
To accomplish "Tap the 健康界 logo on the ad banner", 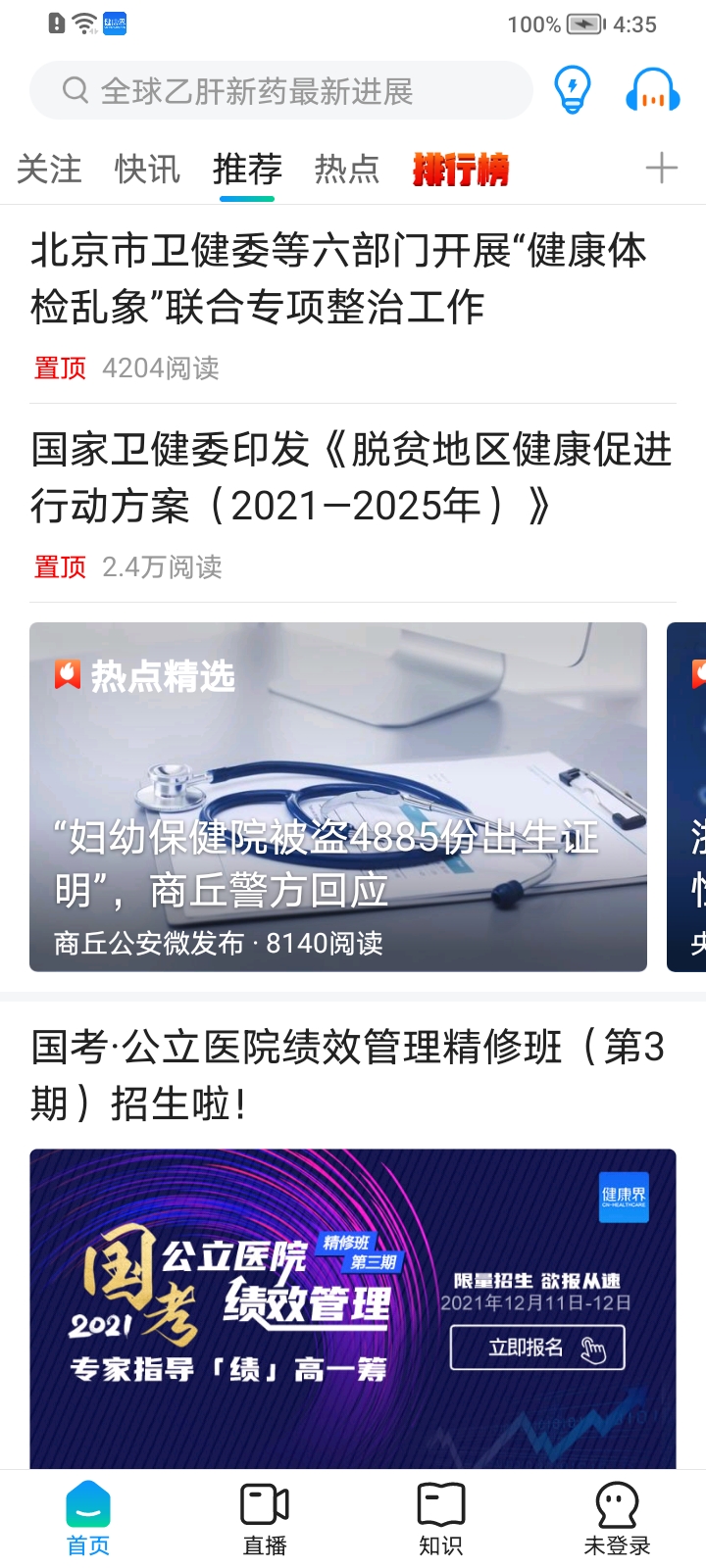I will 626,1196.
